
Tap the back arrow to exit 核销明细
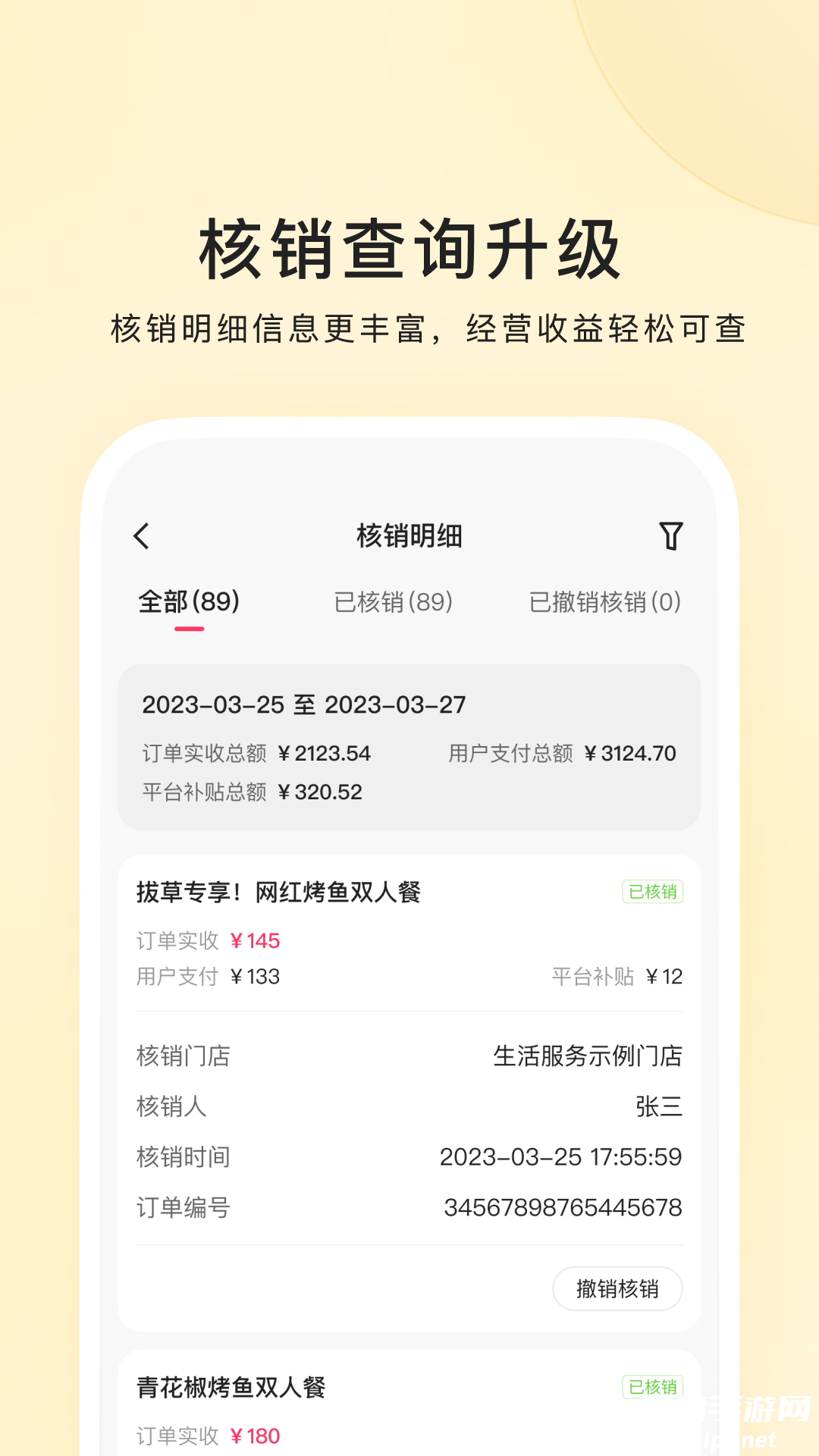pos(141,535)
